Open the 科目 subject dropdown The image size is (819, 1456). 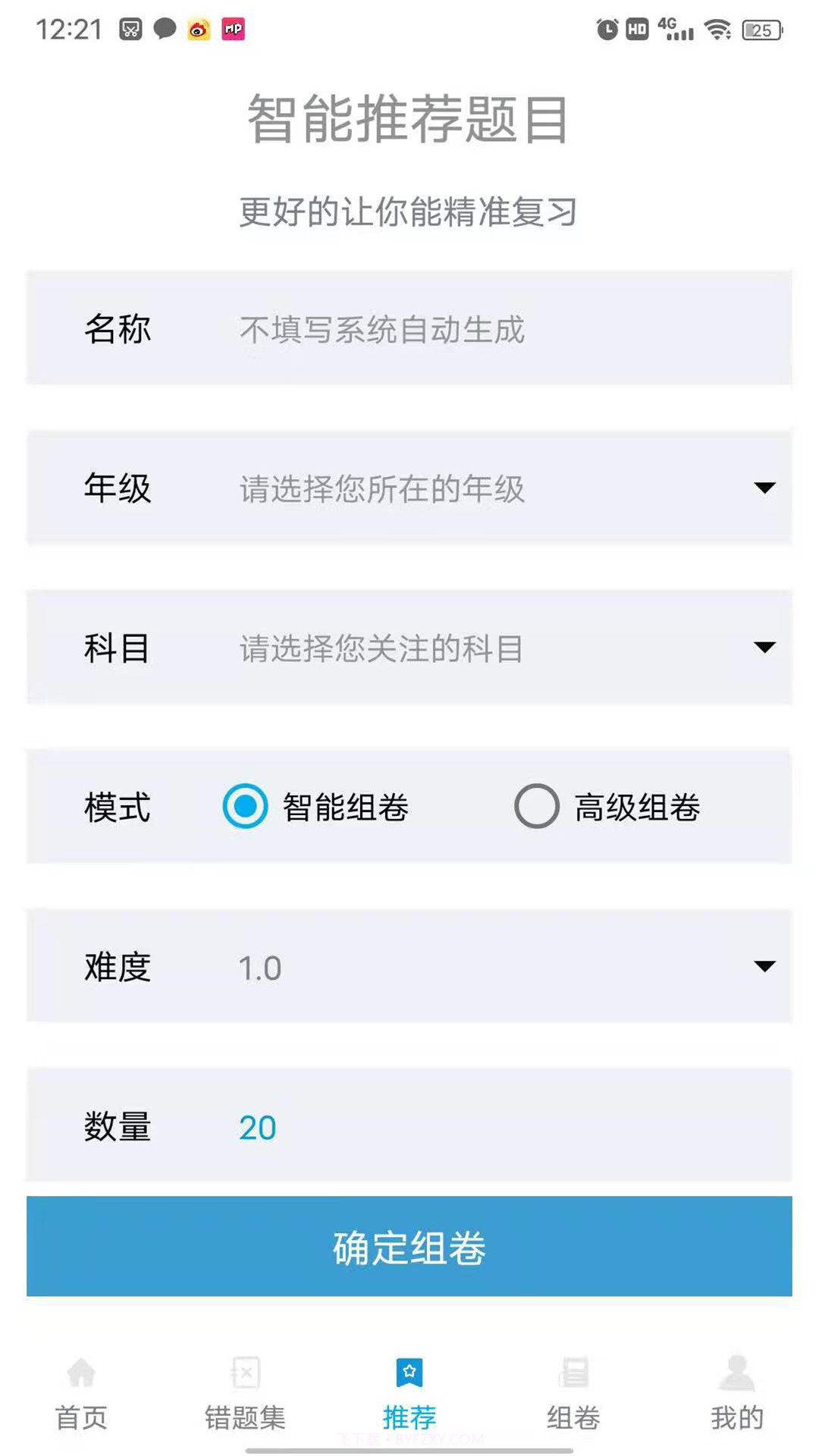click(764, 648)
